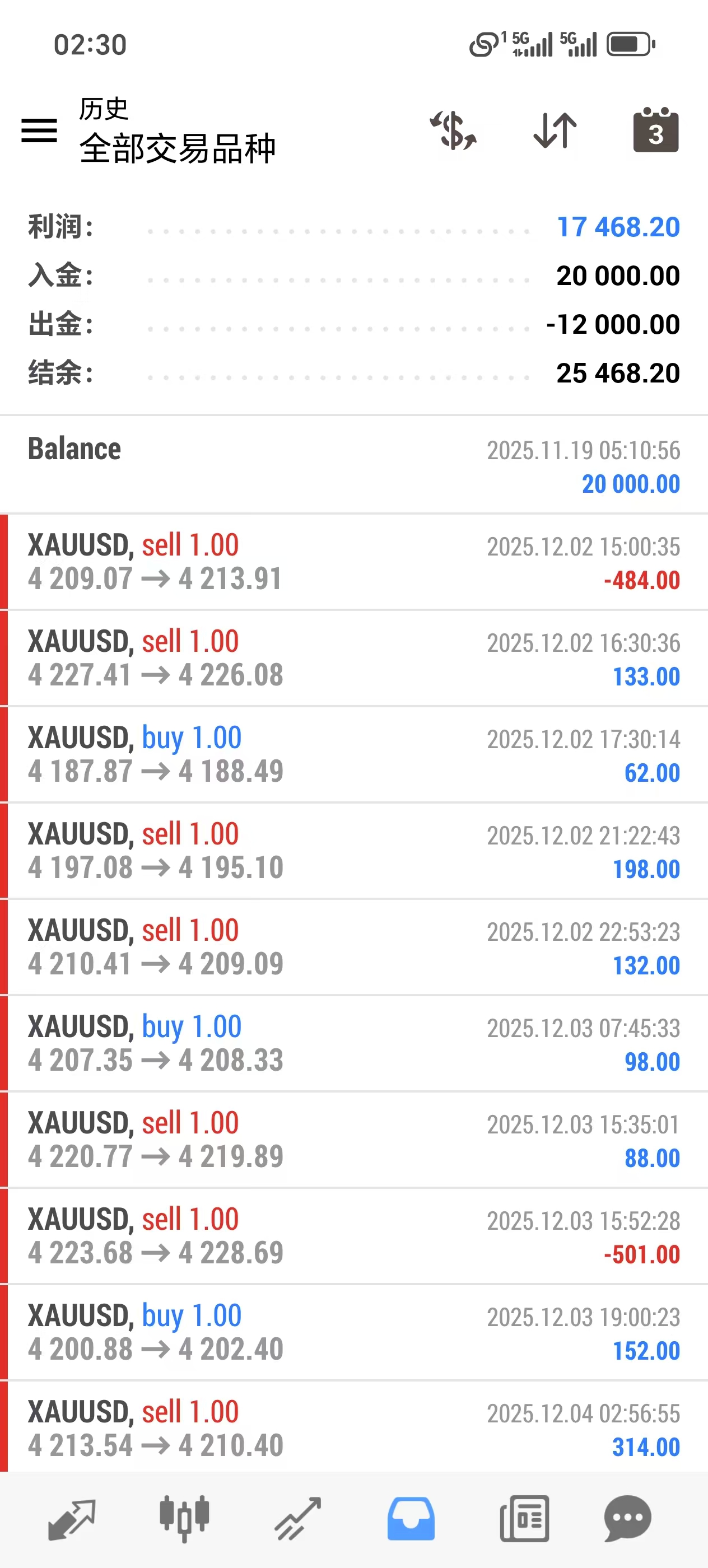Open the Messages chat tab

coord(628,1519)
